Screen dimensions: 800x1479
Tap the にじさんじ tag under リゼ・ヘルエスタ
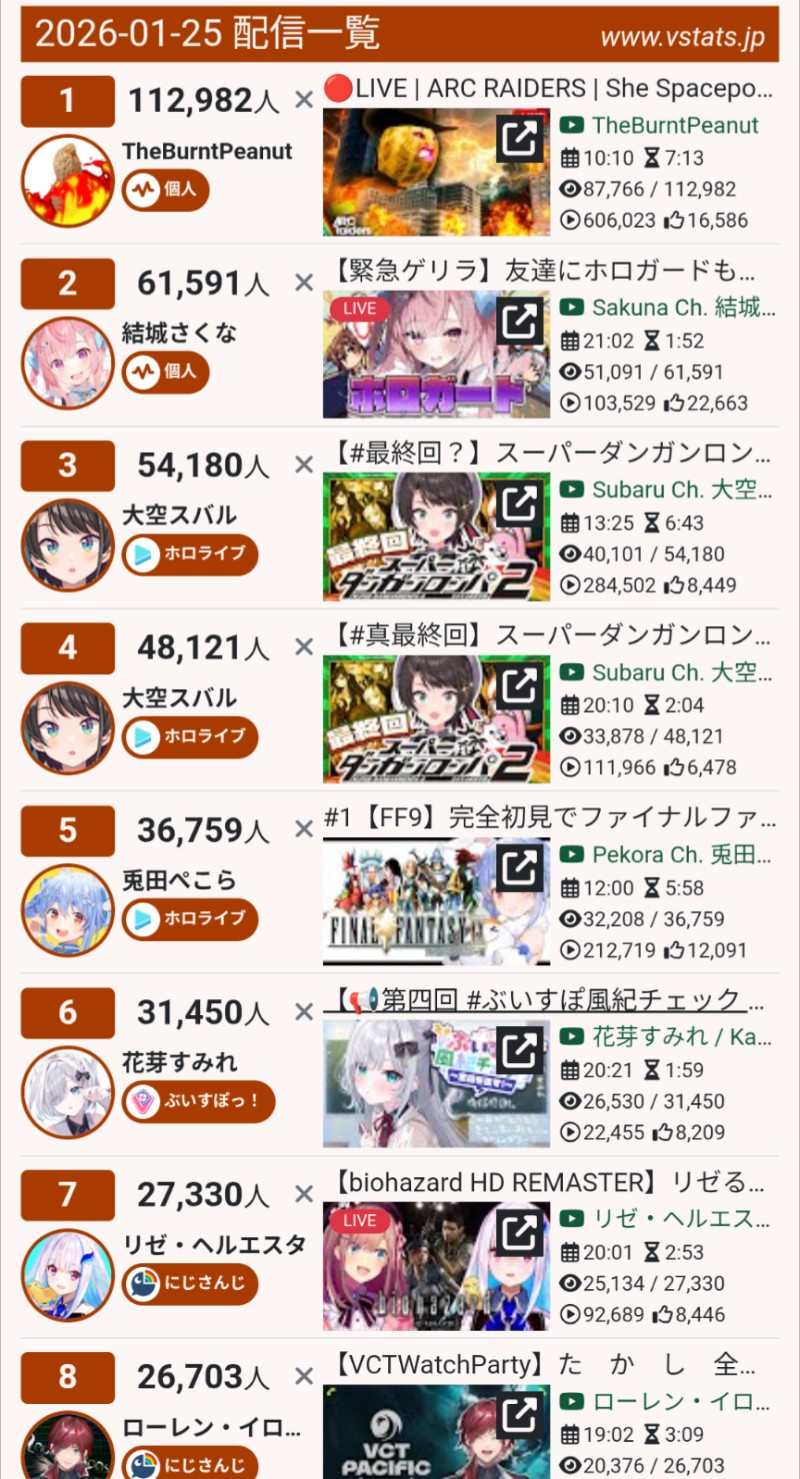190,1283
